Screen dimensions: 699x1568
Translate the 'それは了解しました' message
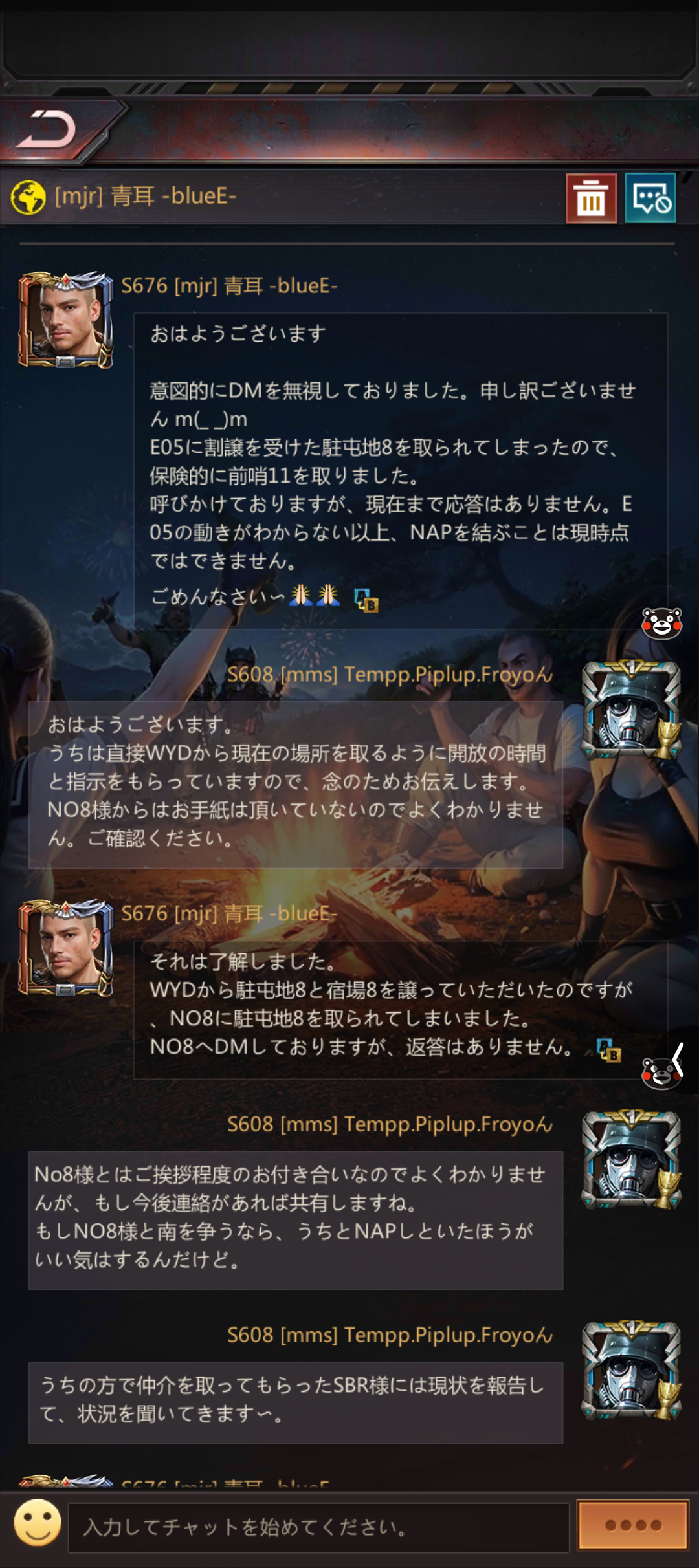(x=608, y=1049)
